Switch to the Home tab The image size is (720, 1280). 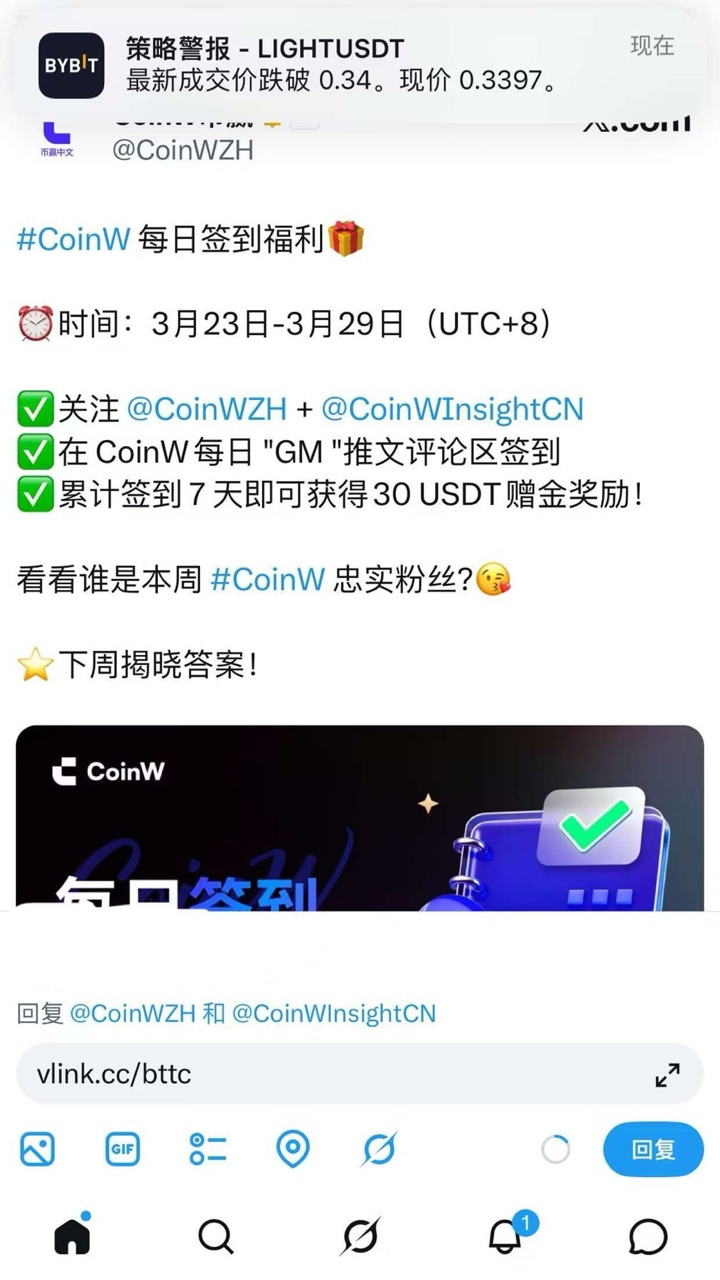pyautogui.click(x=72, y=1236)
